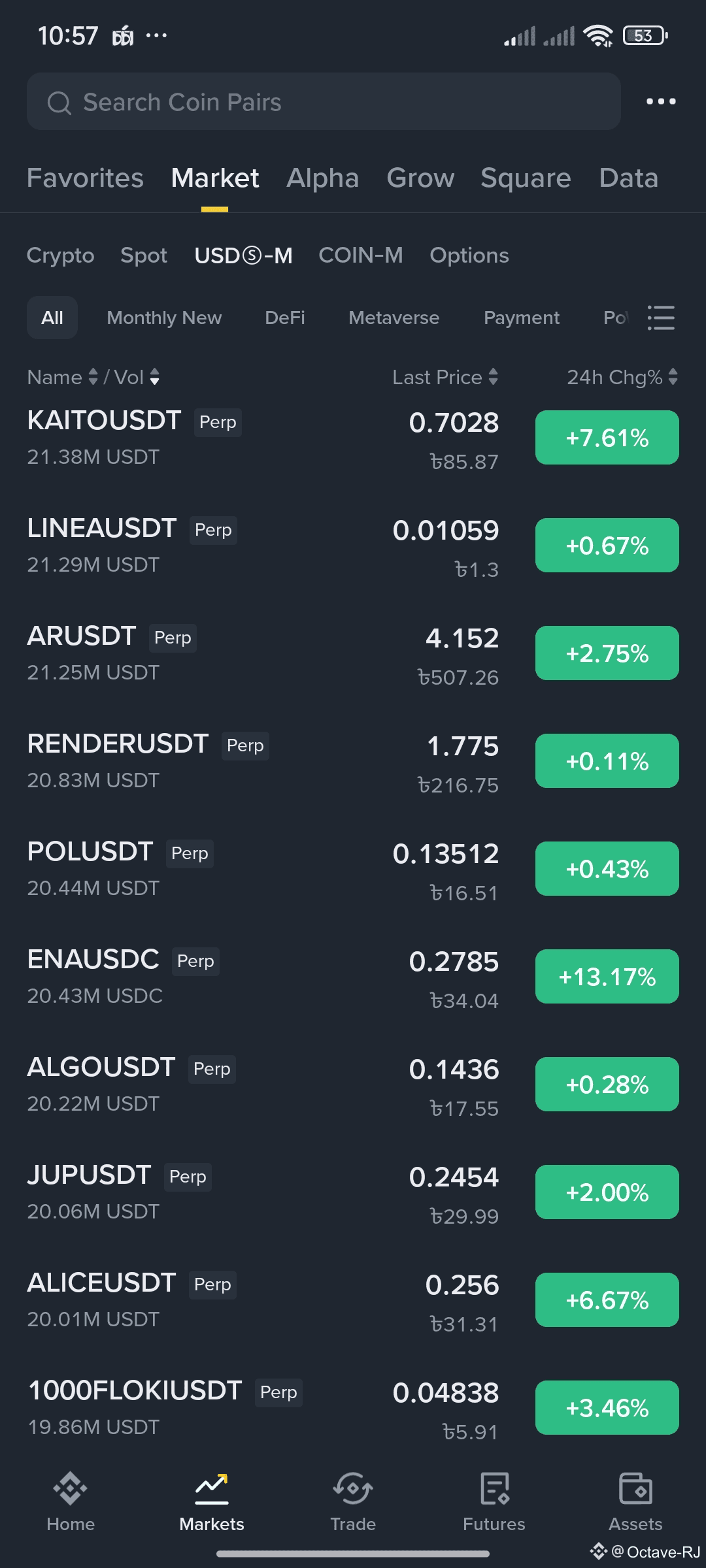Open the Square tab
Viewport: 706px width, 1568px height.
click(526, 178)
